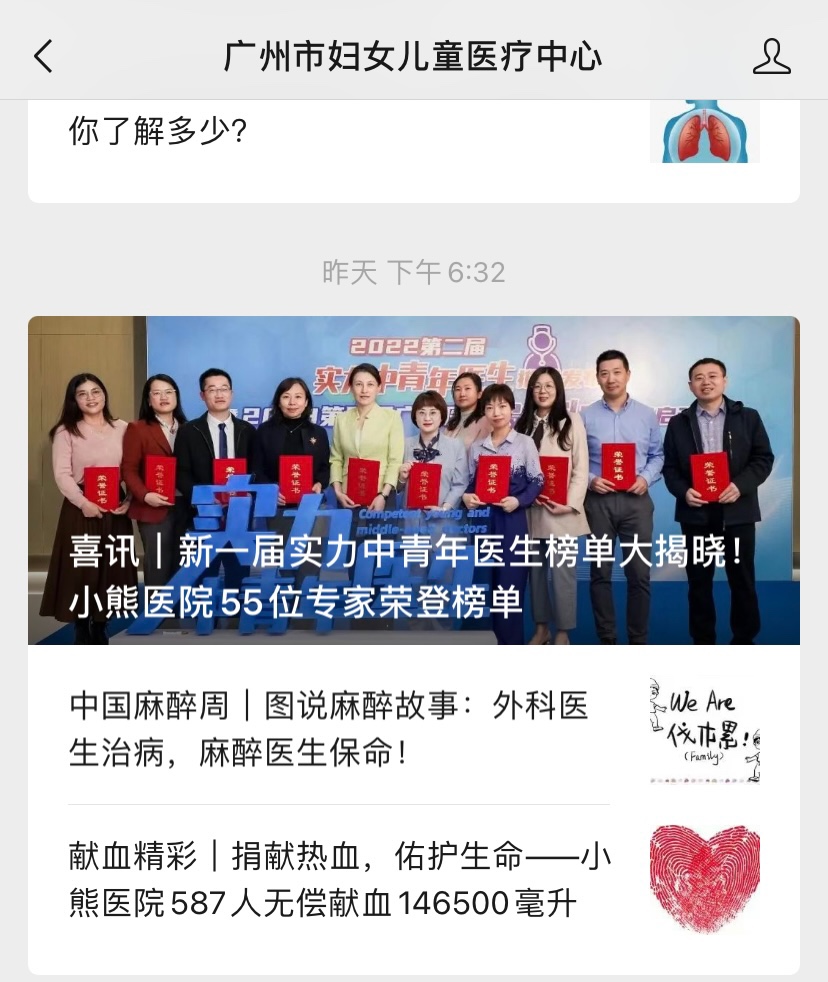Open the account profile icon
The width and height of the screenshot is (828, 982).
(771, 57)
